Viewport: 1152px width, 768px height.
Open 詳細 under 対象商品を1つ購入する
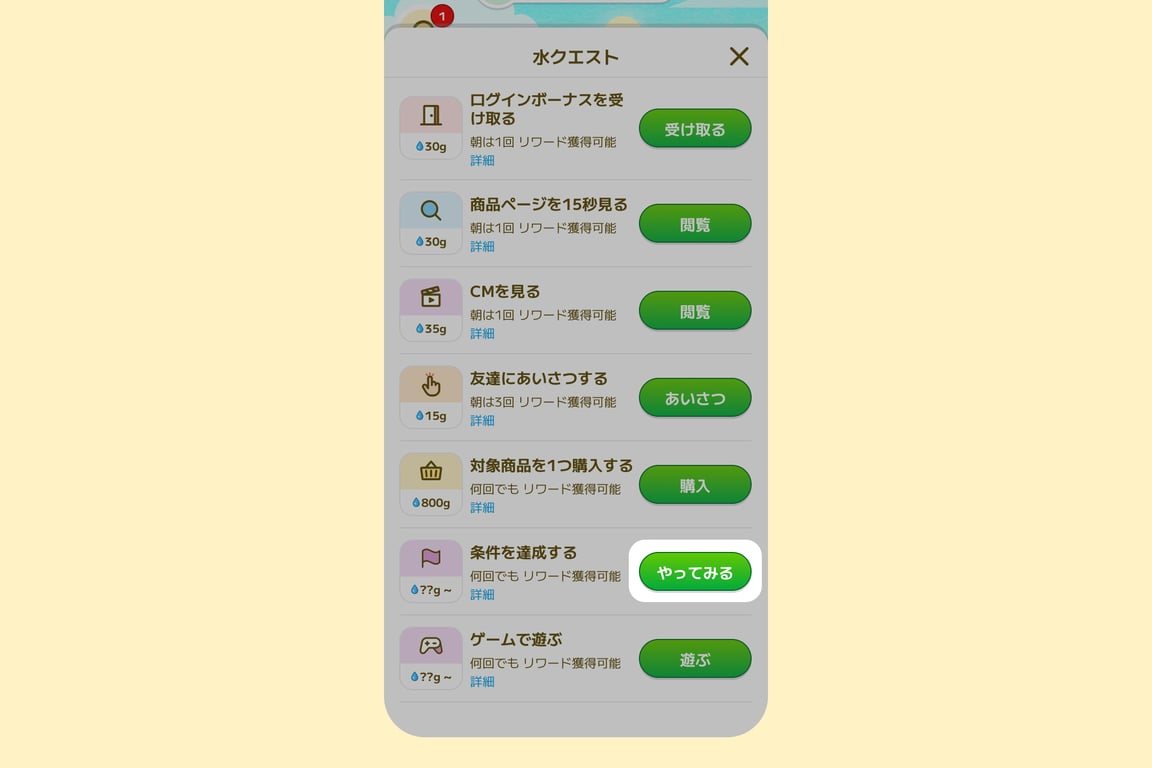tap(482, 507)
